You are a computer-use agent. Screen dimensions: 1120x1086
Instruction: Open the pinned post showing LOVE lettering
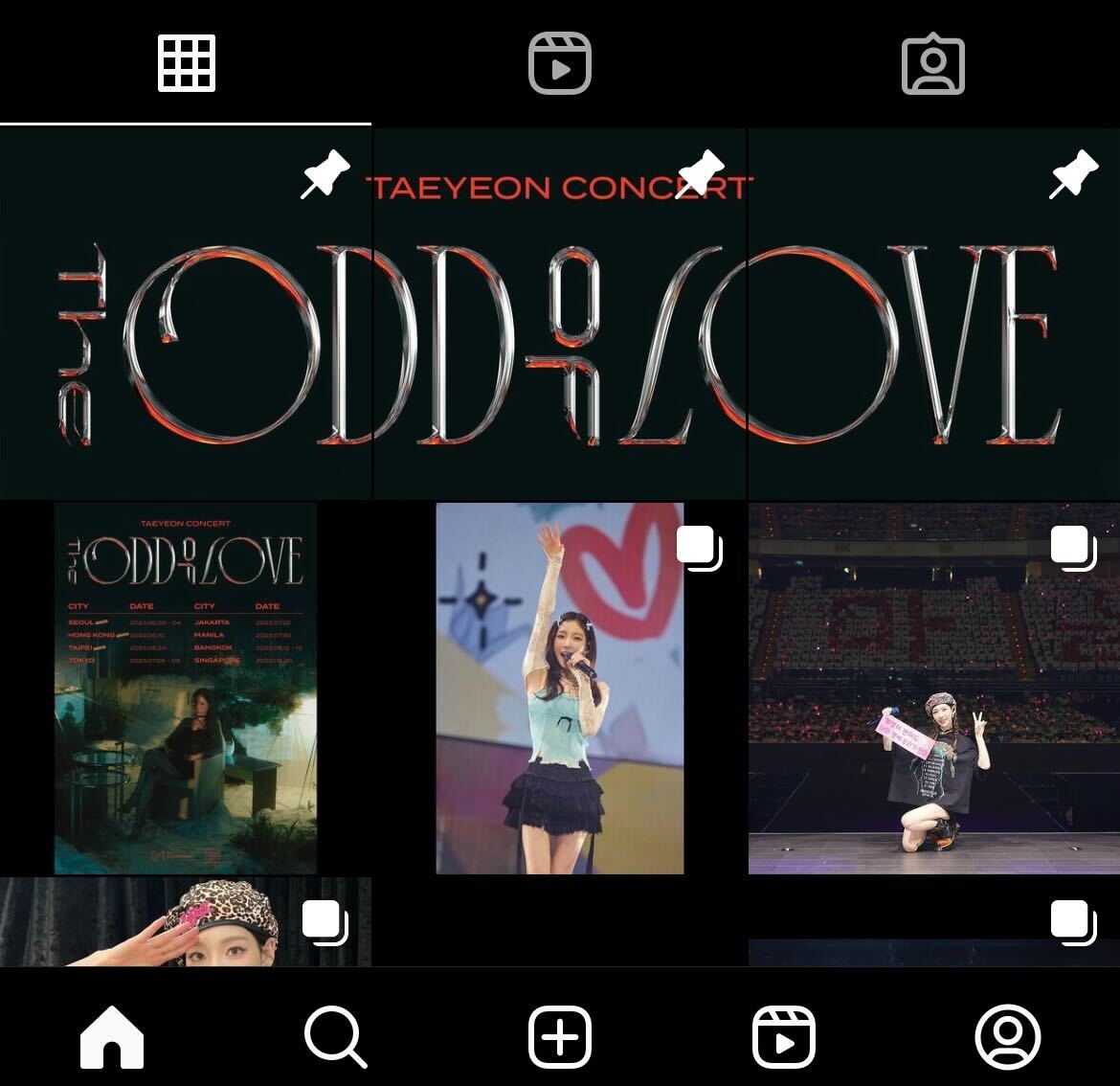(x=933, y=314)
